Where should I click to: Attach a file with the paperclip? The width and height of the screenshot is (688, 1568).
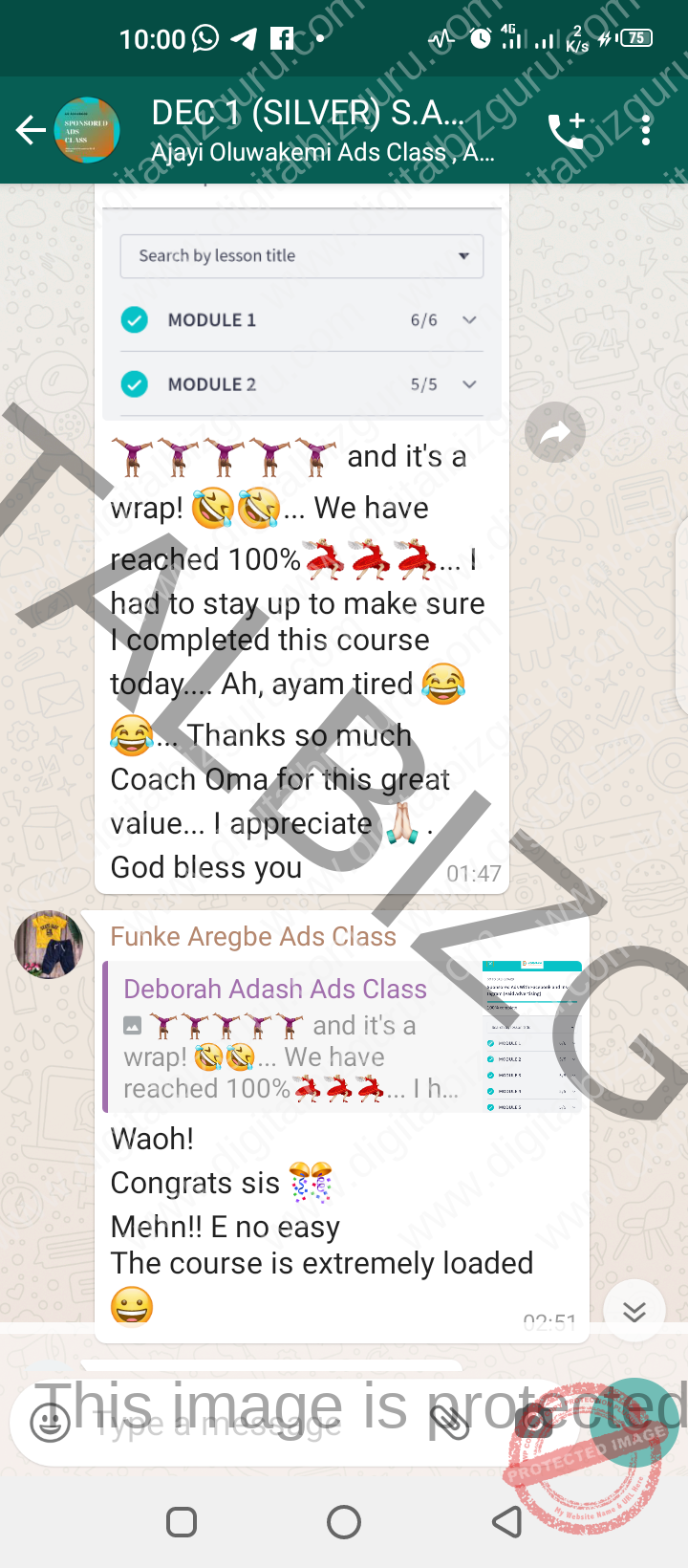click(x=449, y=1422)
